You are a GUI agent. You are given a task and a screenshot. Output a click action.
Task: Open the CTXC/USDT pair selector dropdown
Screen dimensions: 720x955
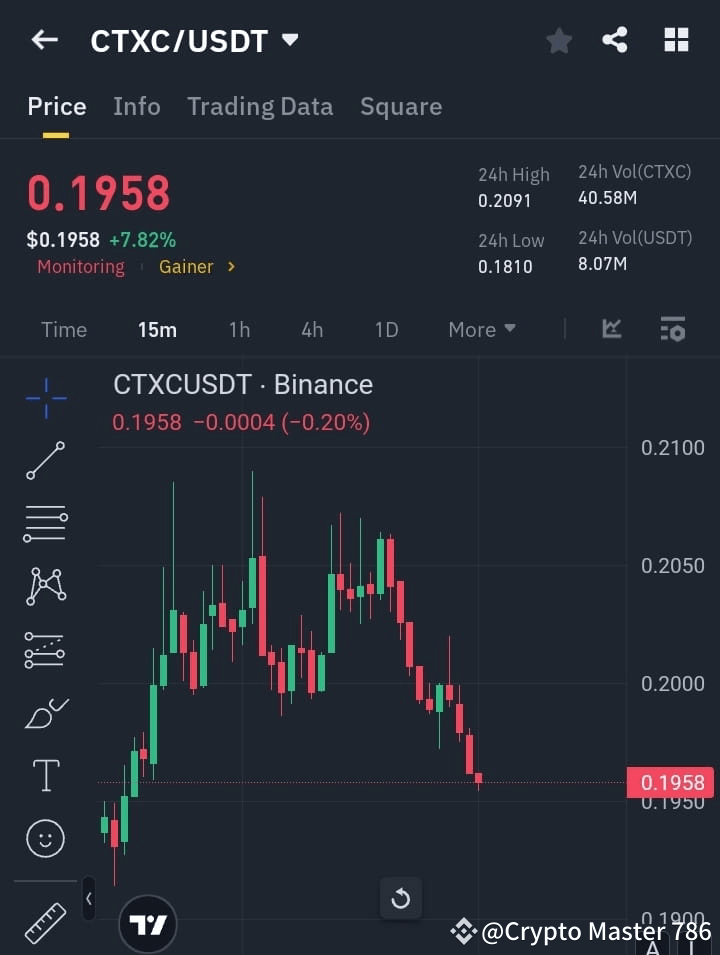click(x=289, y=40)
